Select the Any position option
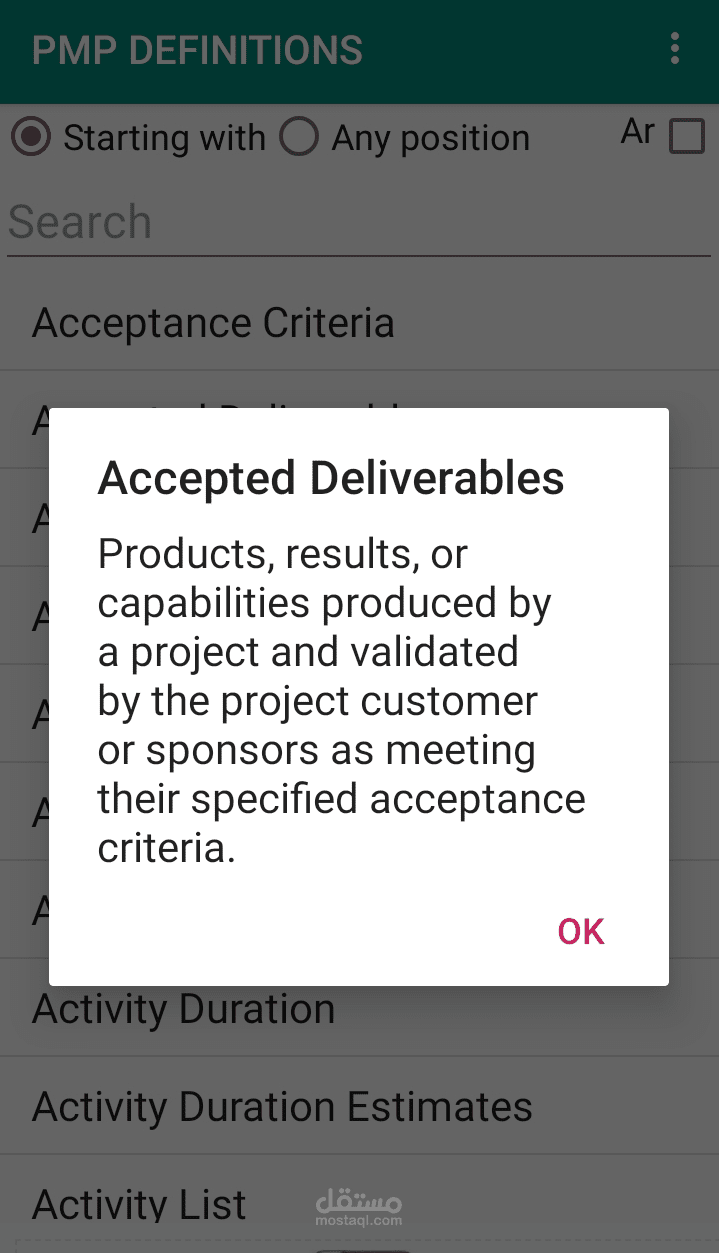The image size is (719, 1253). 299,137
